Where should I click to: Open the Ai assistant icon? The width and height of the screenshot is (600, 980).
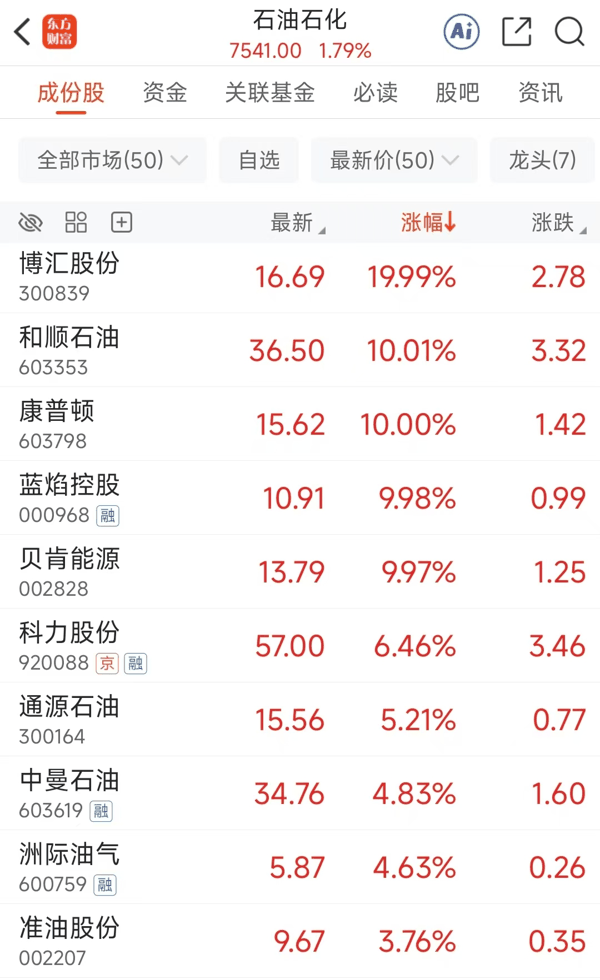[461, 32]
